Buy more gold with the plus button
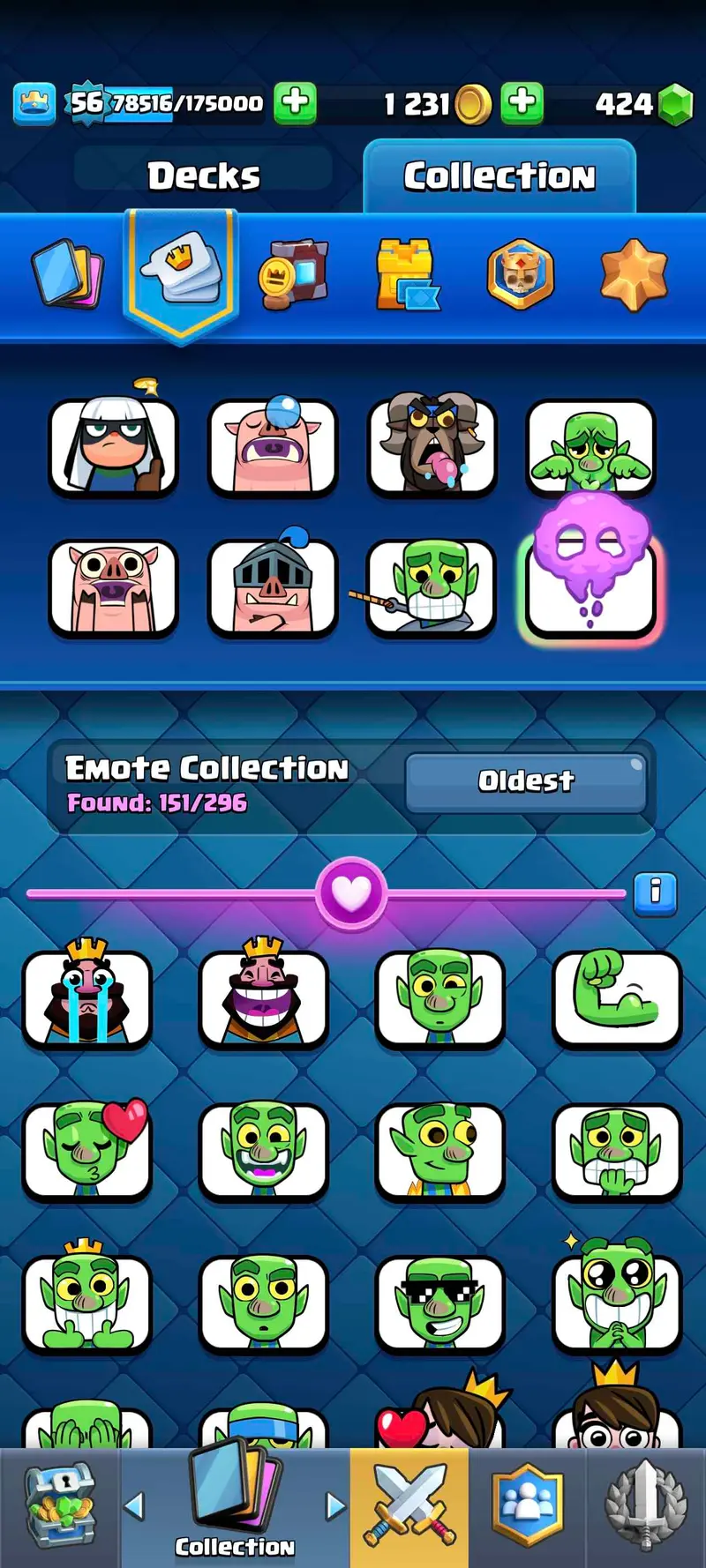This screenshot has width=706, height=1568. 522,103
